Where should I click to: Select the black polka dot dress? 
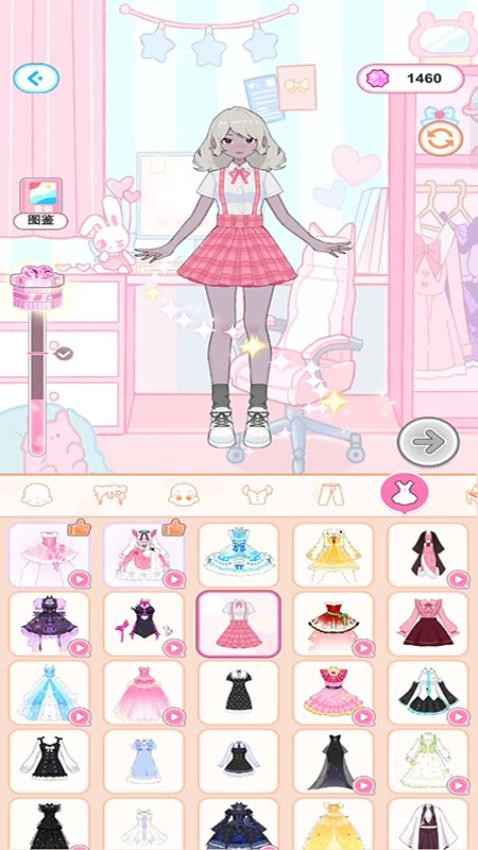tap(238, 692)
